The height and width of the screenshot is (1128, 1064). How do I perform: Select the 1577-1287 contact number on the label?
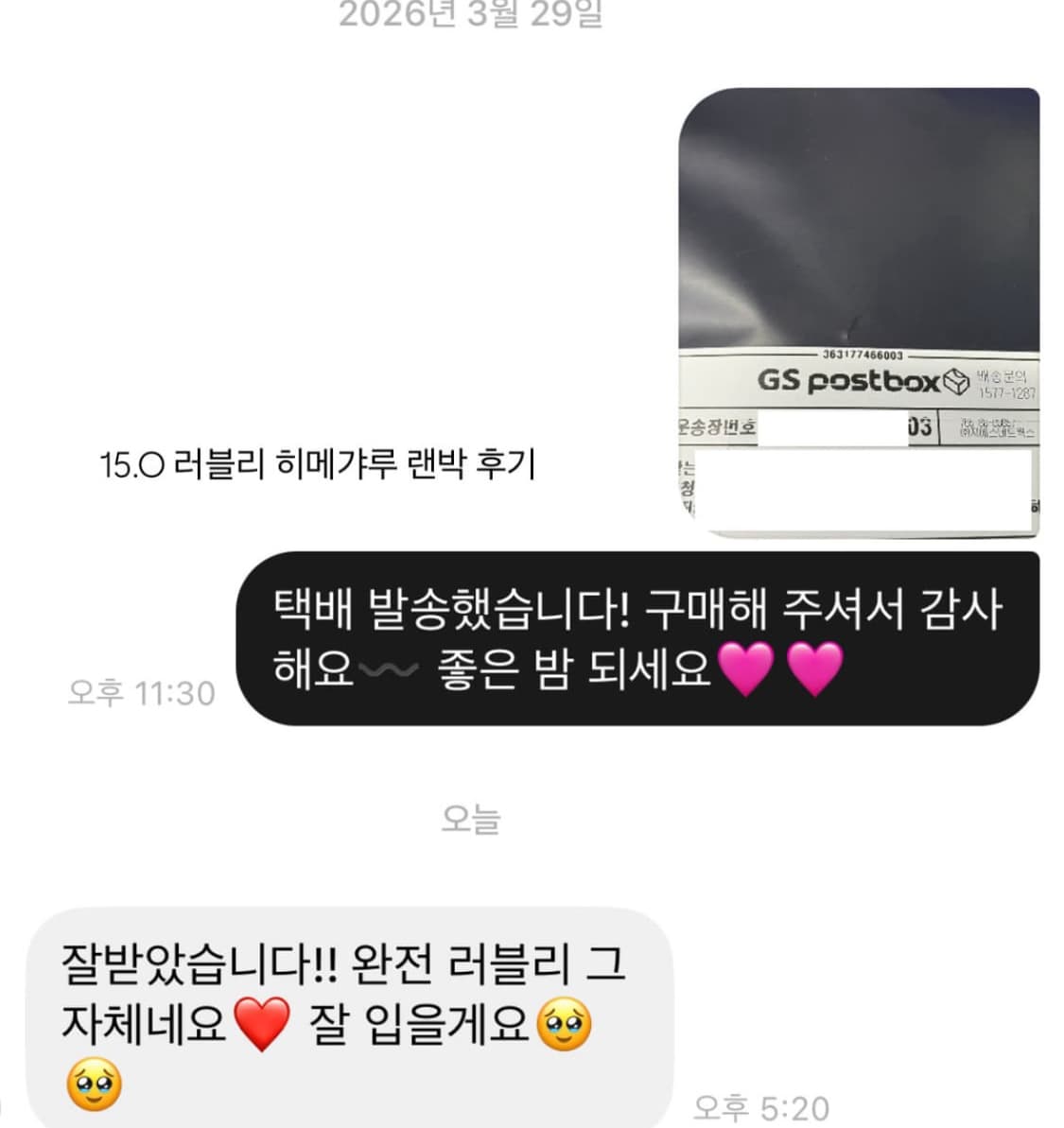pos(1008,390)
